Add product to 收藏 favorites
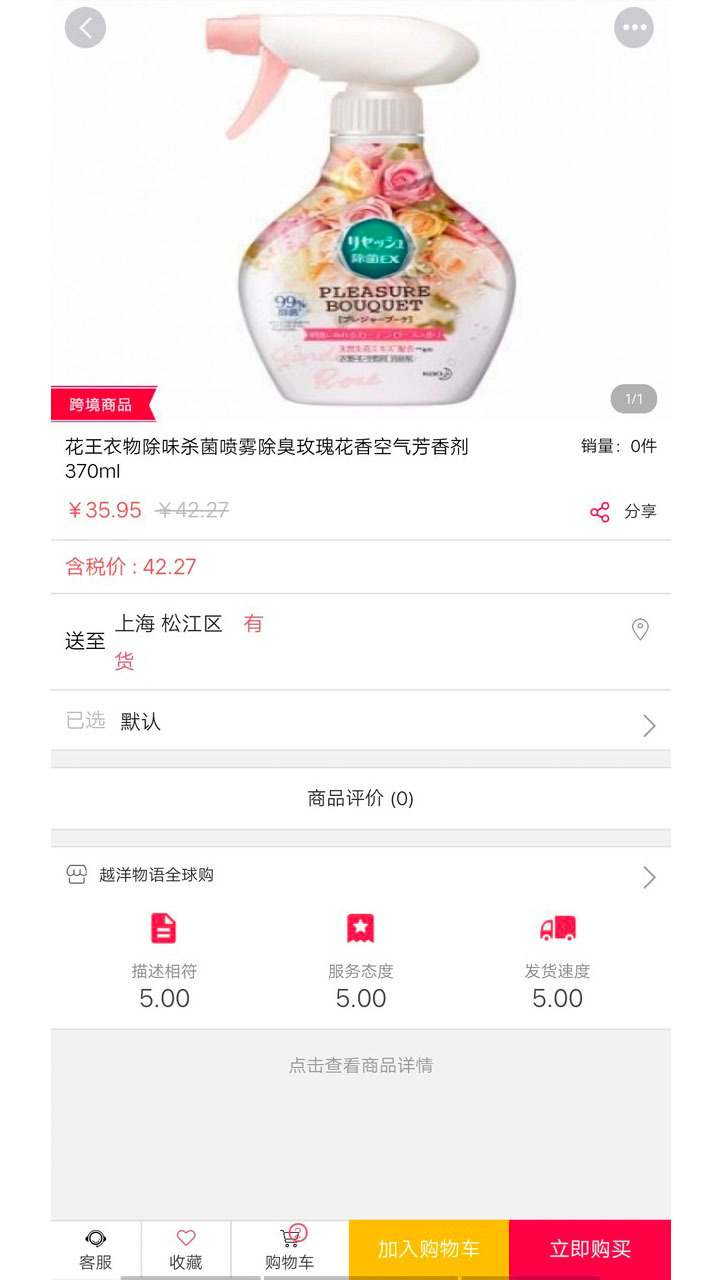Screen dimensions: 720x1280 pyautogui.click(x=186, y=1249)
